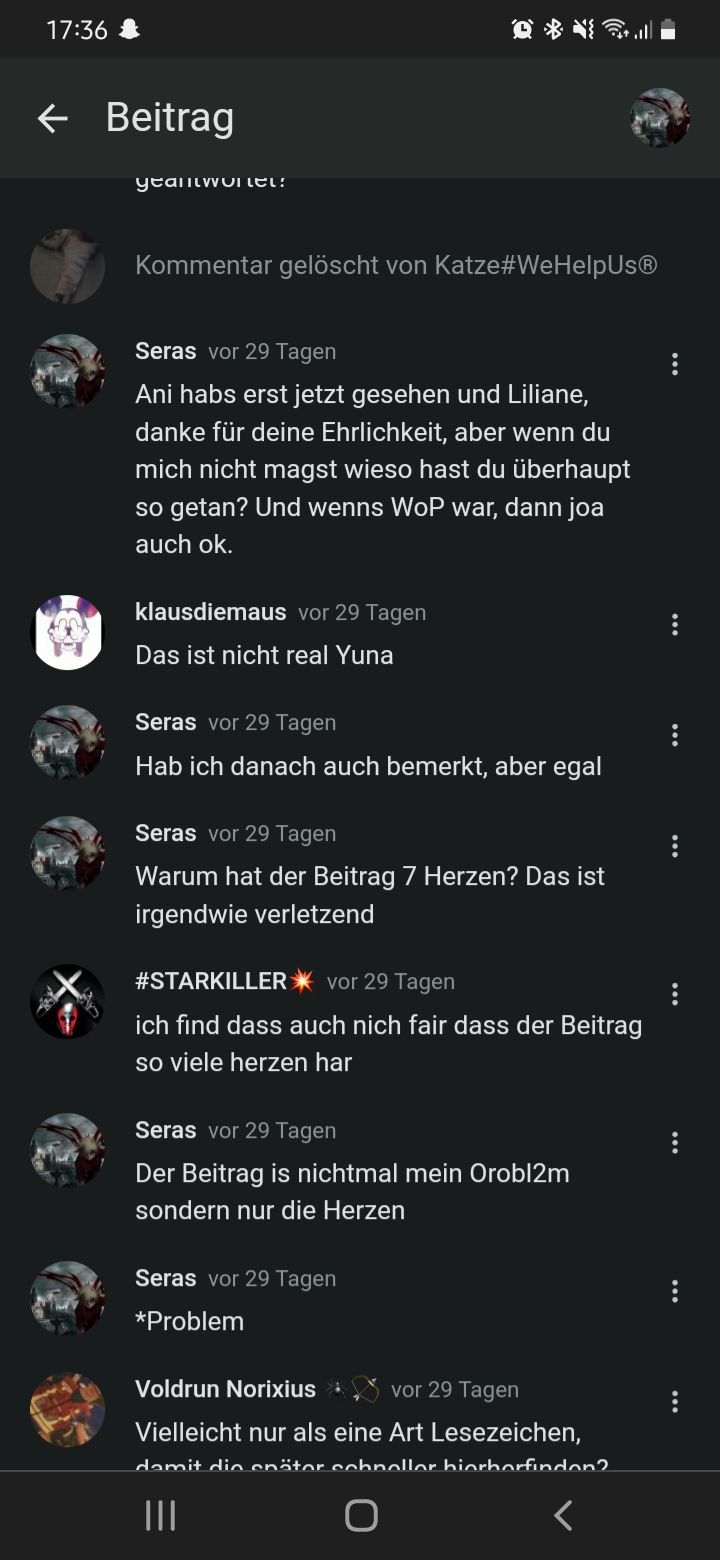Screen dimensions: 720x1560
Task: View klausdiemaus's profile picture
Action: click(x=68, y=632)
